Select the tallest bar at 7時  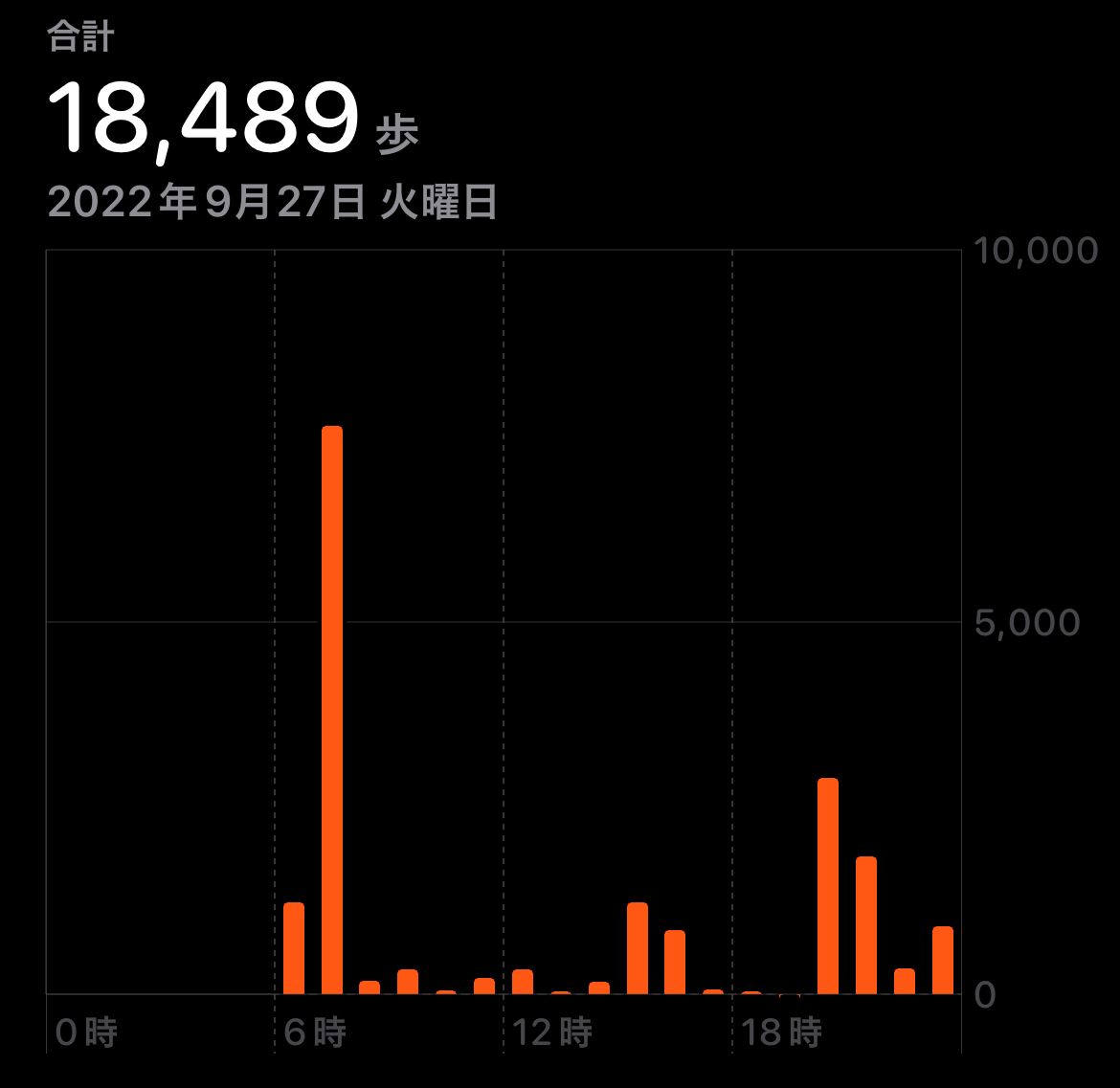332,710
